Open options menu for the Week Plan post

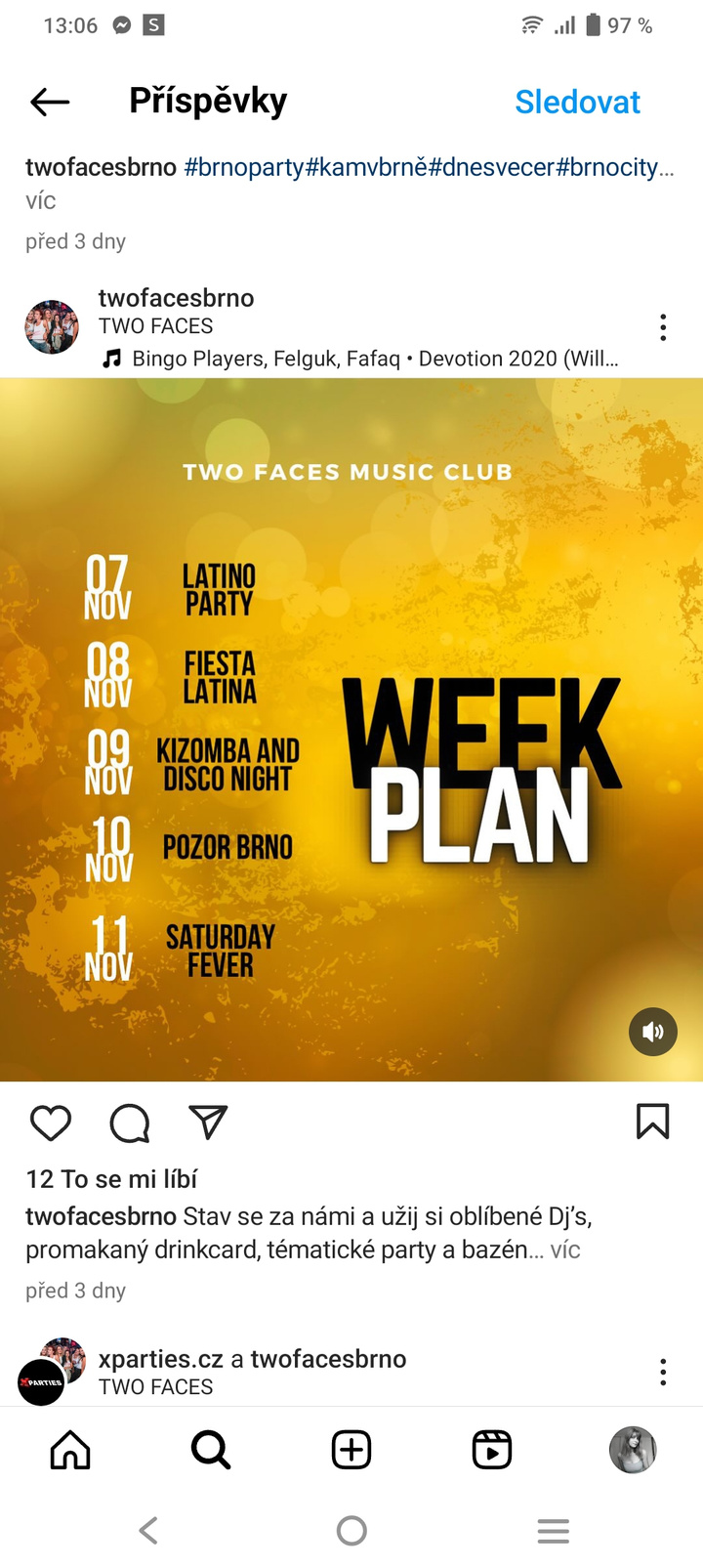663,327
